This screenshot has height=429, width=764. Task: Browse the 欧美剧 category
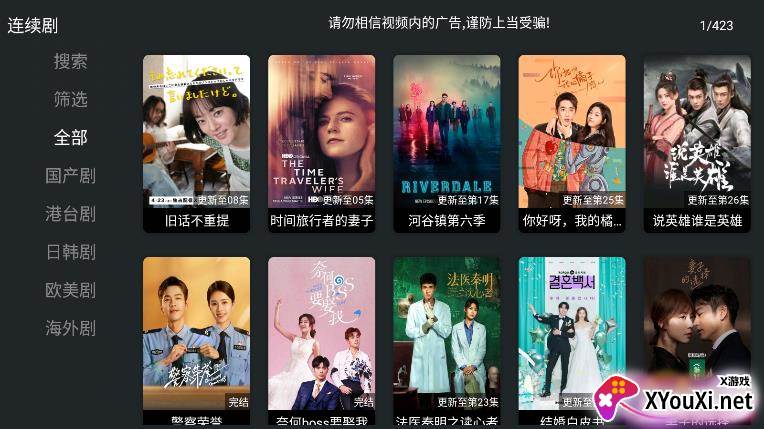point(70,290)
